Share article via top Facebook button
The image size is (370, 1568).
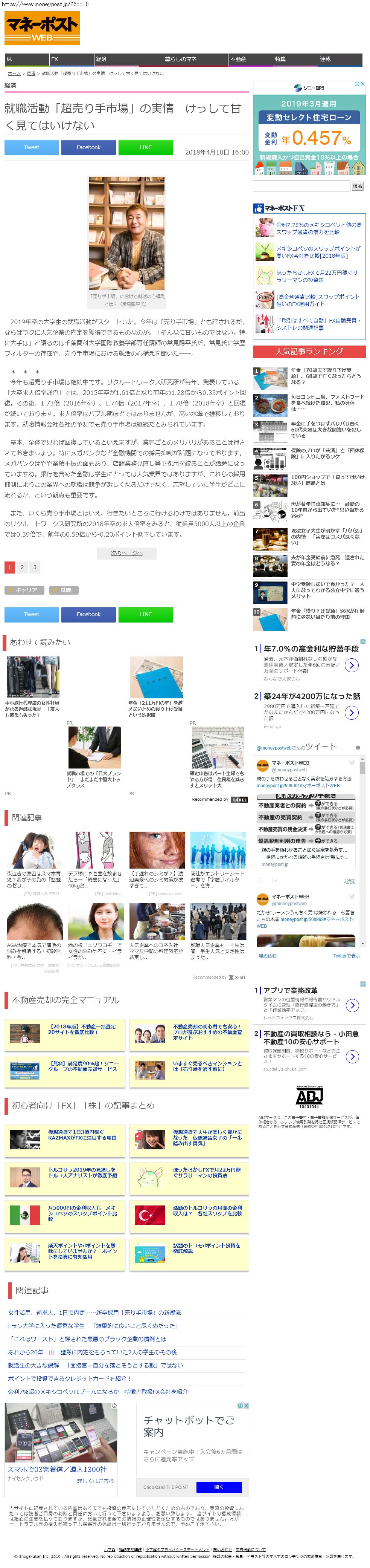click(89, 147)
